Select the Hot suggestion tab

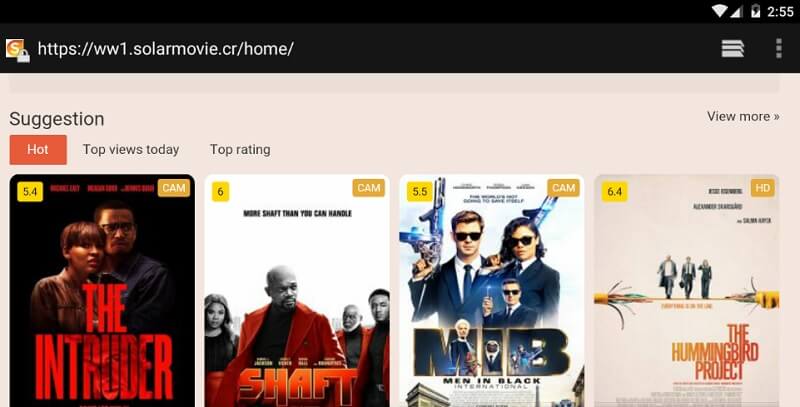38,150
